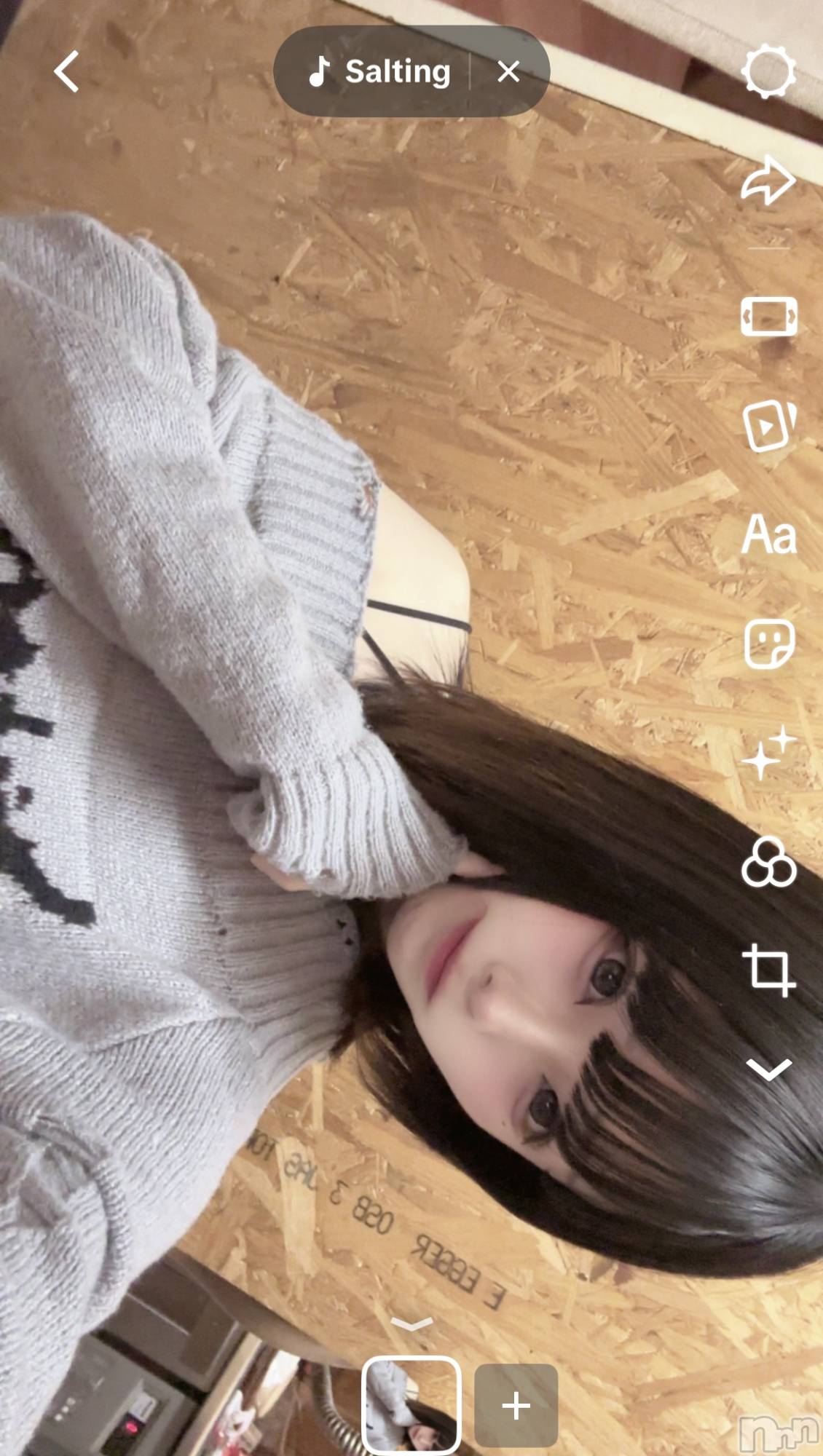Add another photo with plus button
This screenshot has height=1456, width=823.
pyautogui.click(x=516, y=1405)
